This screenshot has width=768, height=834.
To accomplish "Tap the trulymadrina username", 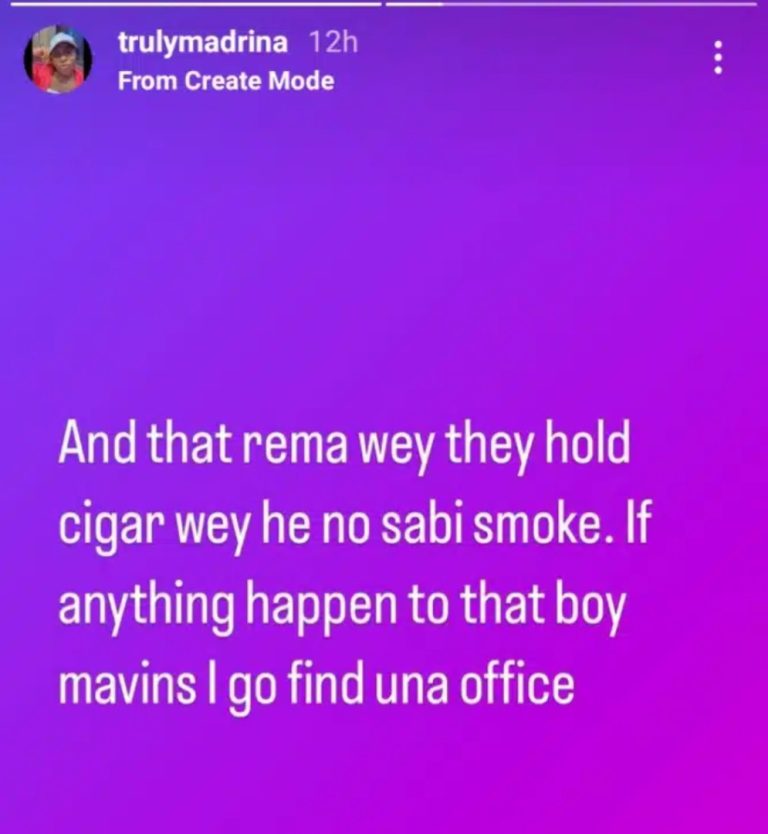I will 203,43.
